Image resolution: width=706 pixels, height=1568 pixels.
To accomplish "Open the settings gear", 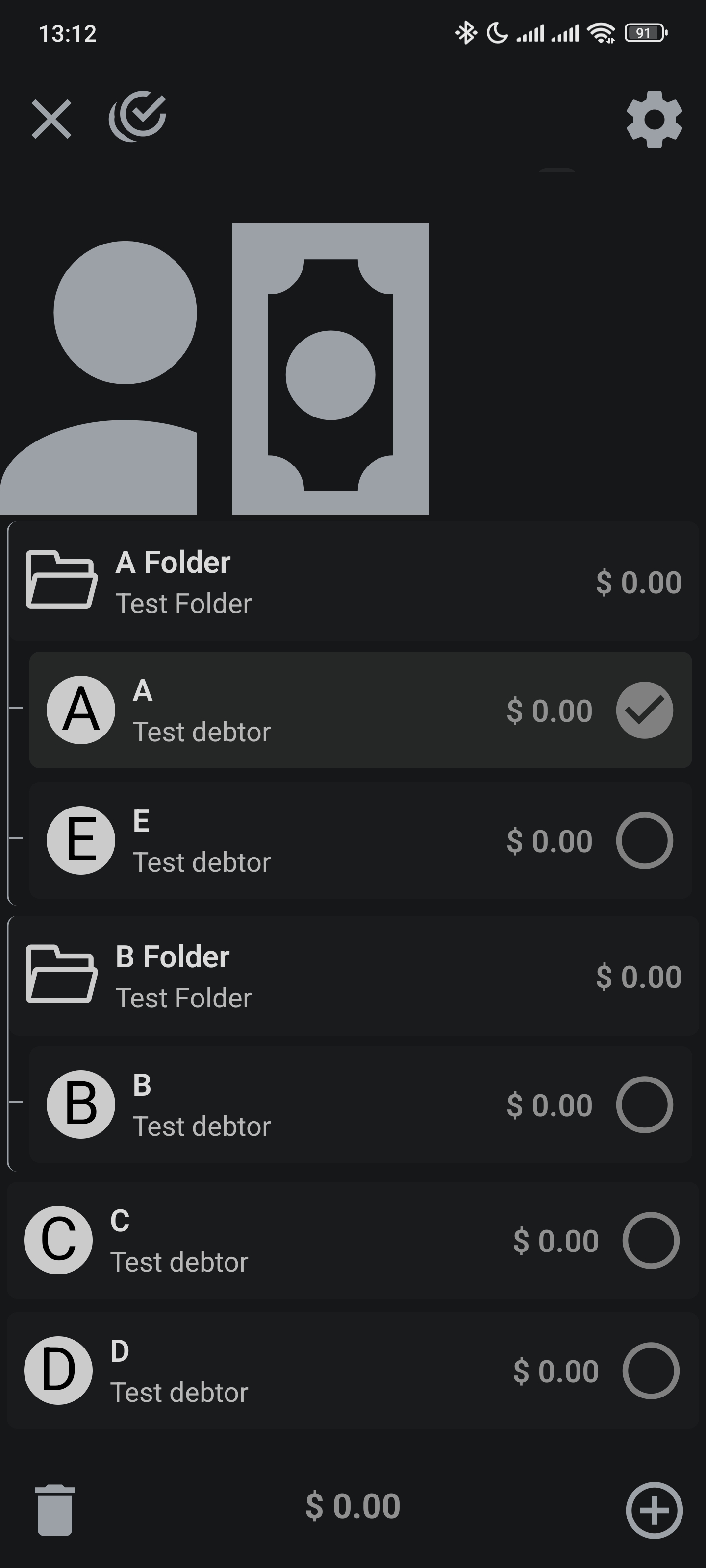I will pos(654,119).
